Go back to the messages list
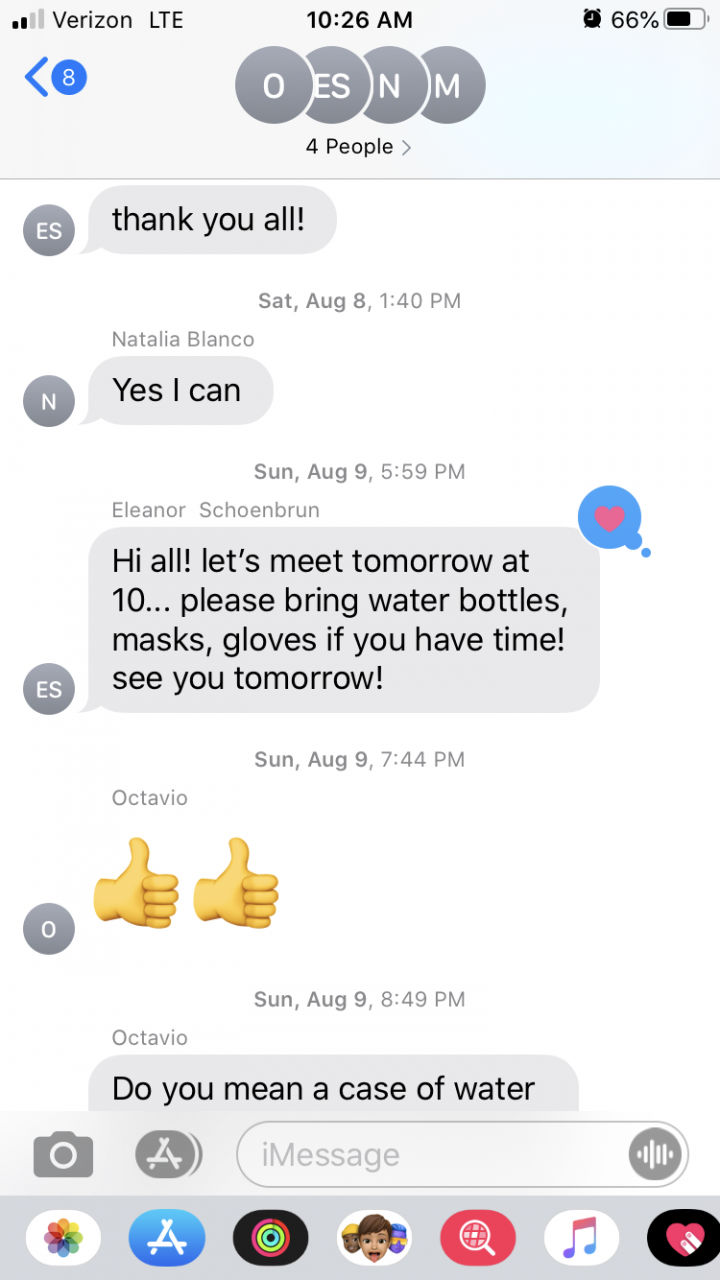This screenshot has width=720, height=1280. point(54,78)
